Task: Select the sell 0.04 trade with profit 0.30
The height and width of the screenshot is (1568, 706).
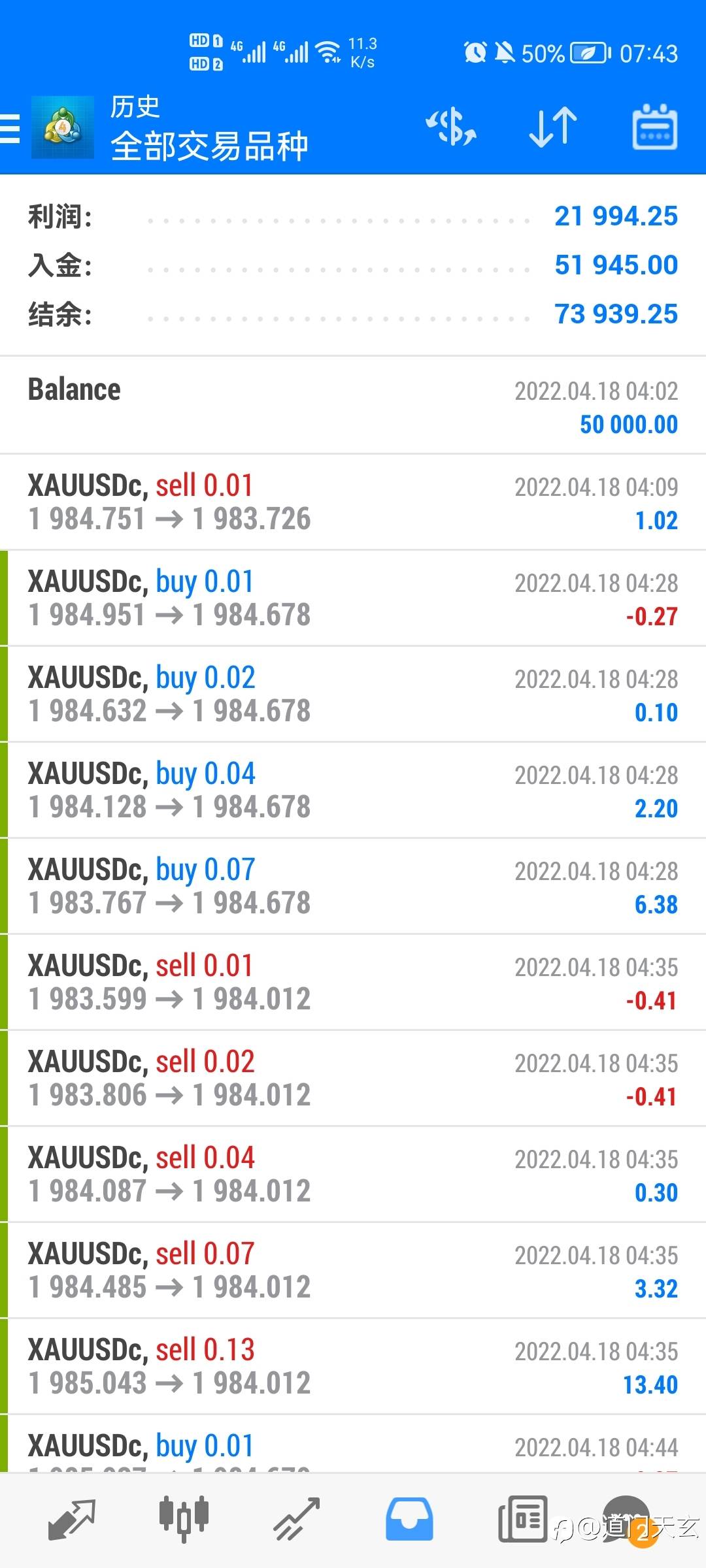Action: tap(353, 1174)
